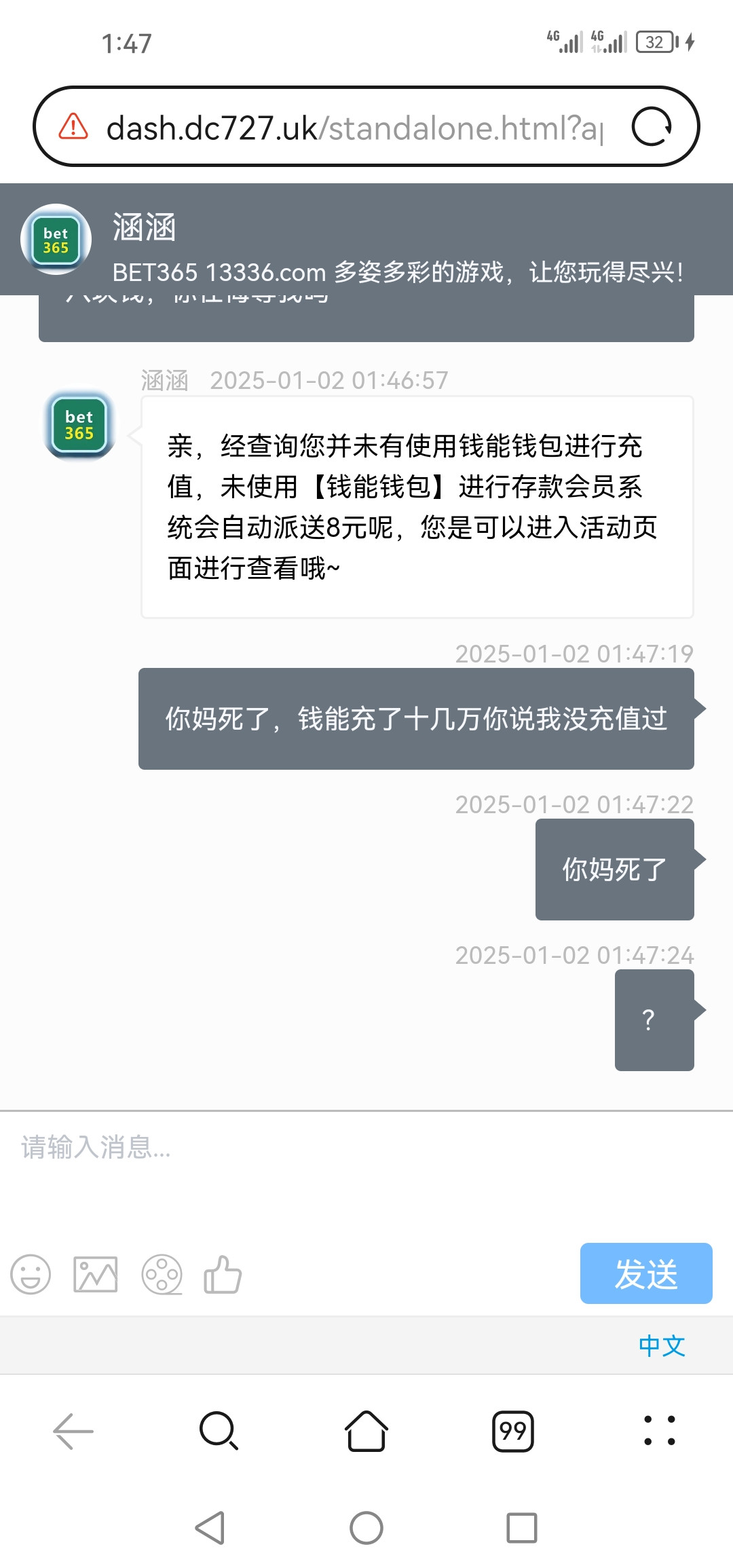Attach a video with the film reel icon
This screenshot has height=1568, width=733.
162,1274
